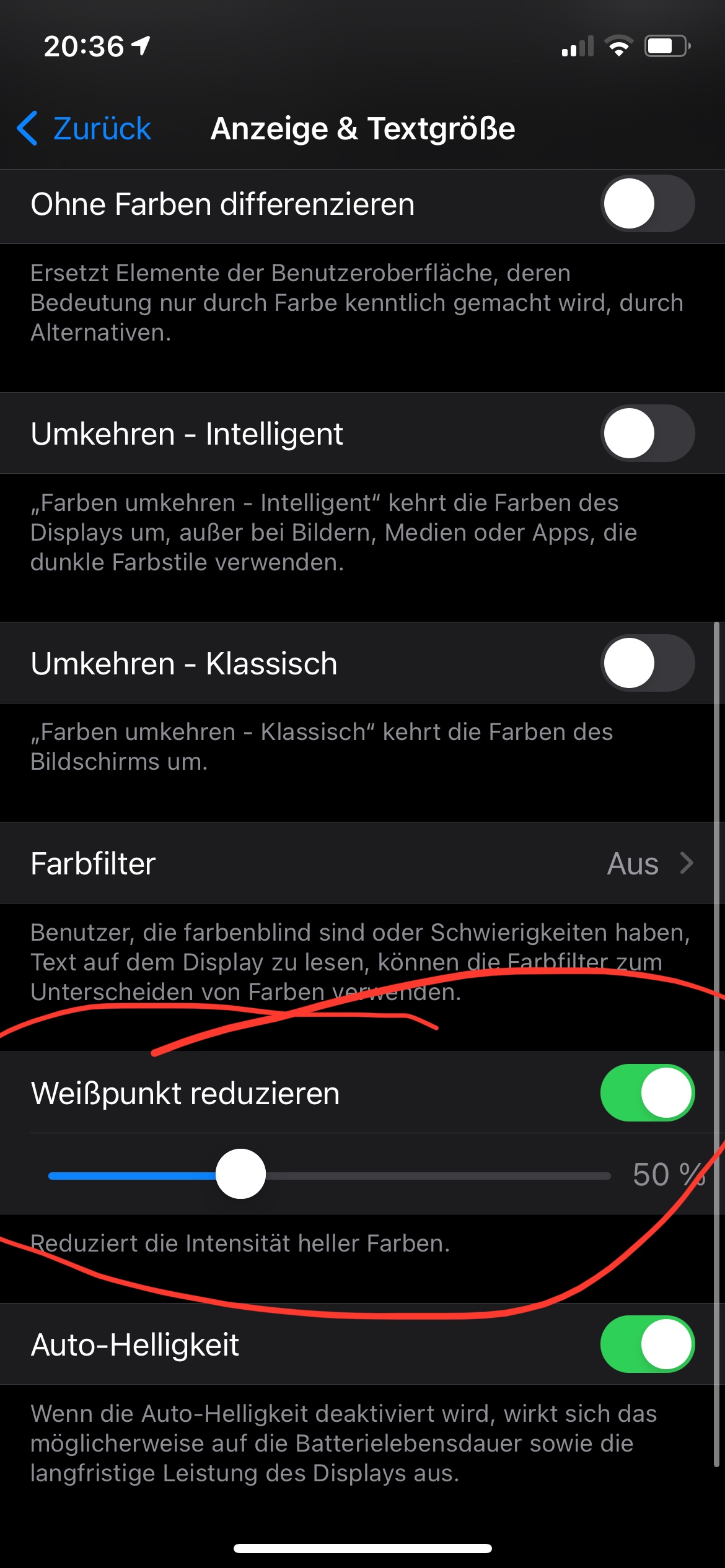
Task: Go back with the Zurück button
Action: [84, 129]
